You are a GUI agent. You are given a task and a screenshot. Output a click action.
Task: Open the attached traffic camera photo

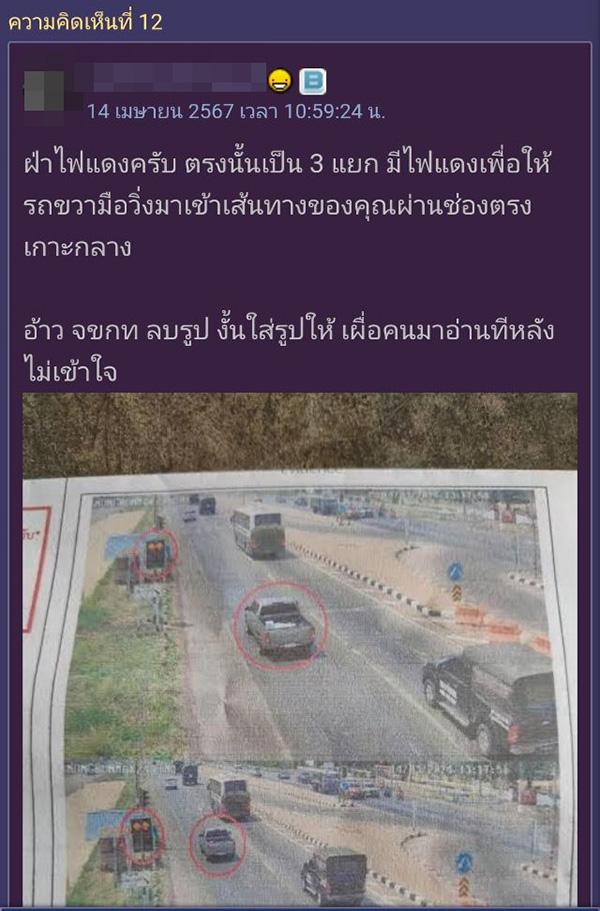300,650
